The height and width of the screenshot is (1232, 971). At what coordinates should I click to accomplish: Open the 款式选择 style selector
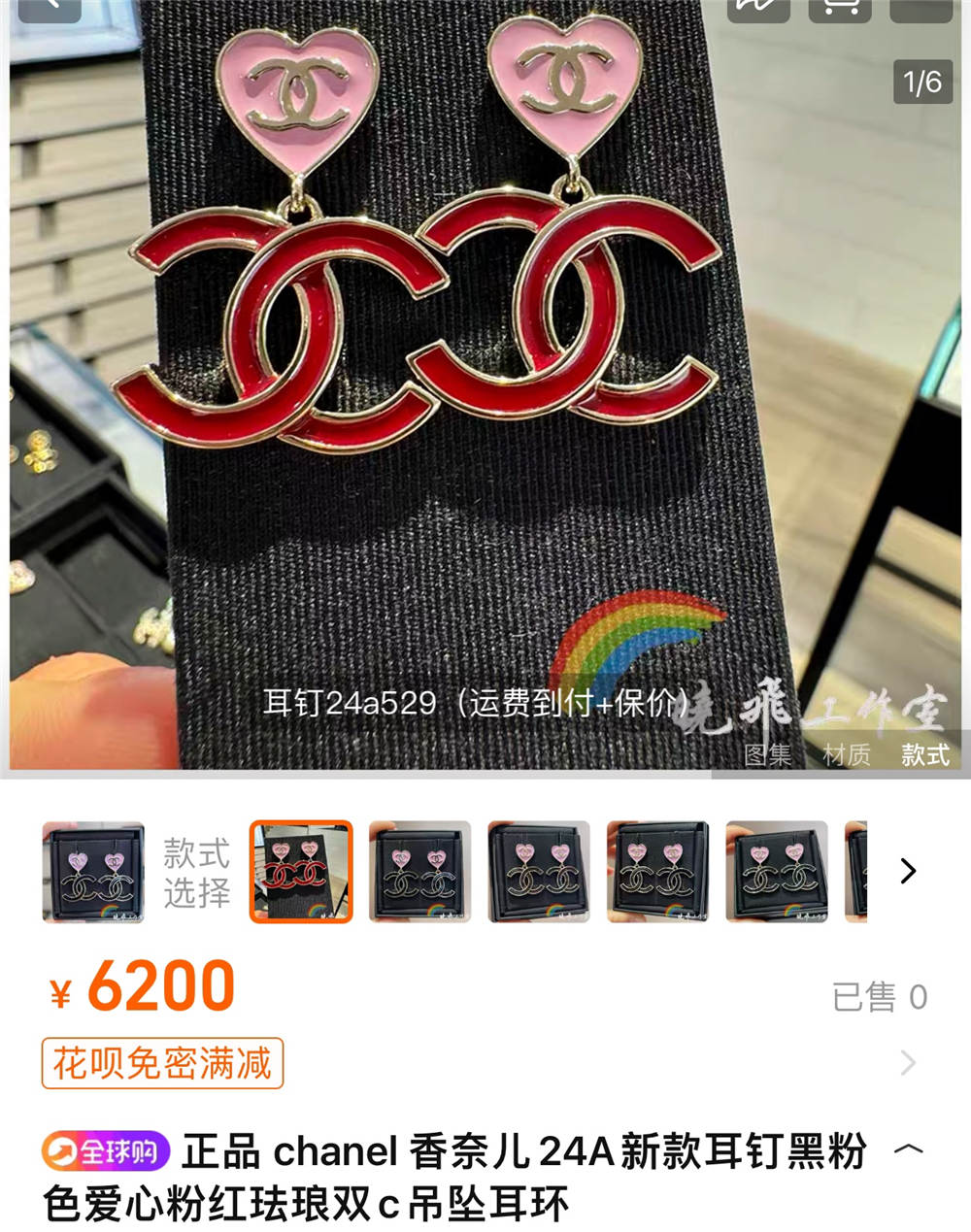pyautogui.click(x=196, y=872)
